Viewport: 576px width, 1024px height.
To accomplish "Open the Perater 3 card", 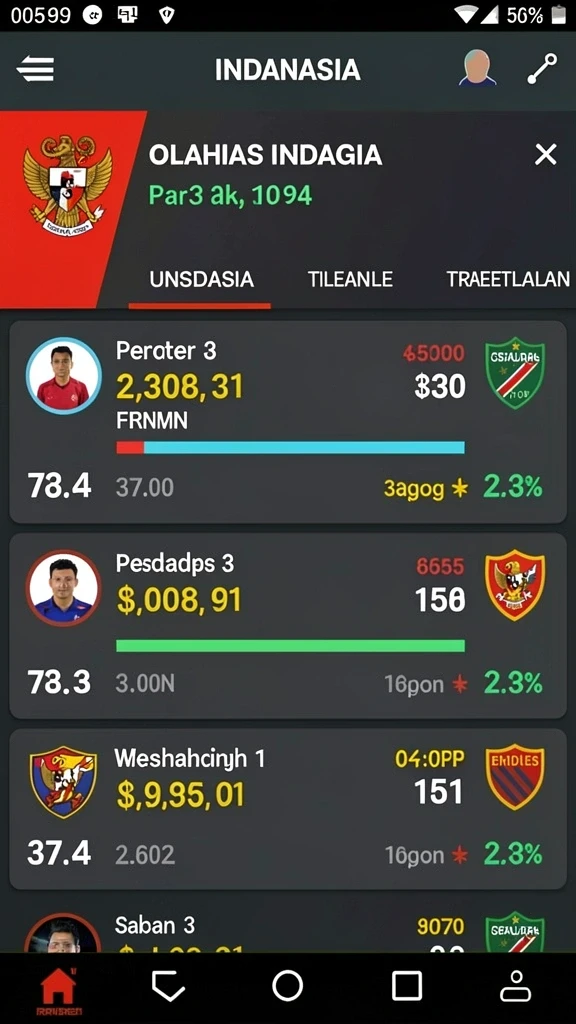I will click(288, 422).
